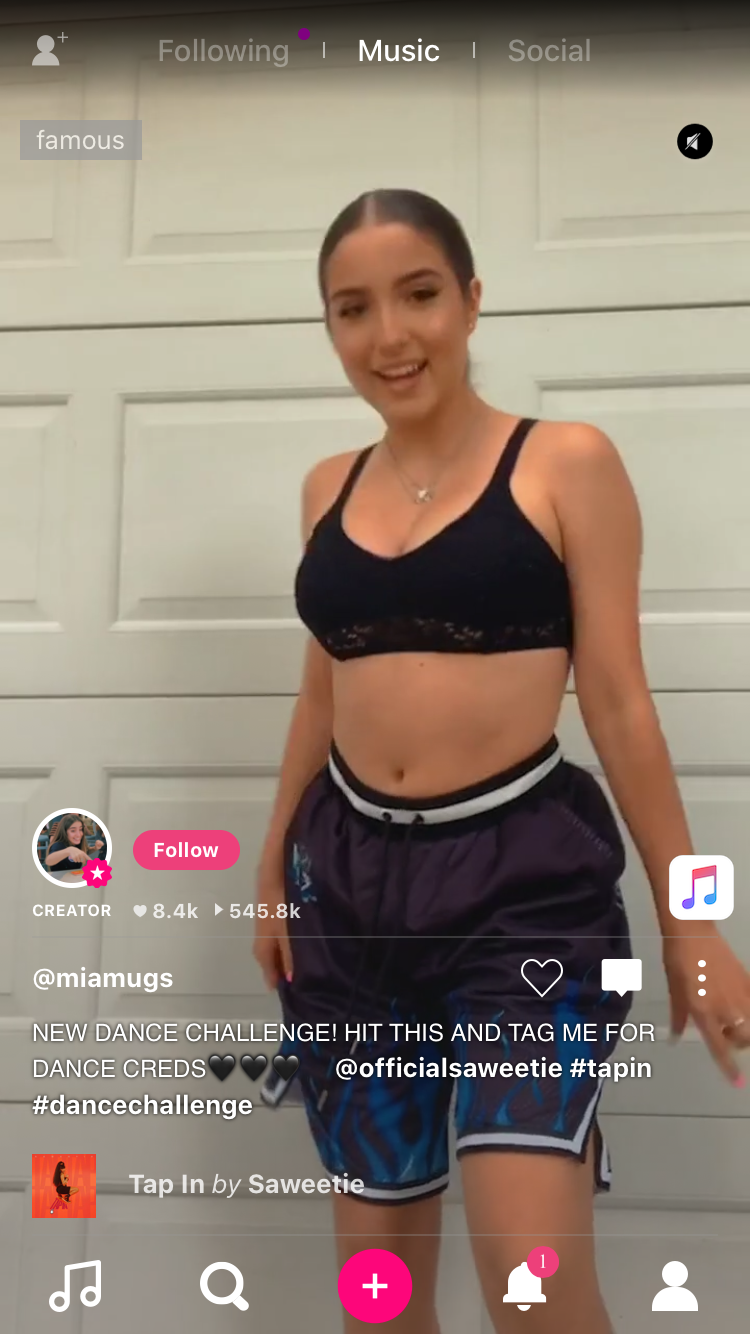
Task: Tap the famous tag chip
Action: [80, 140]
